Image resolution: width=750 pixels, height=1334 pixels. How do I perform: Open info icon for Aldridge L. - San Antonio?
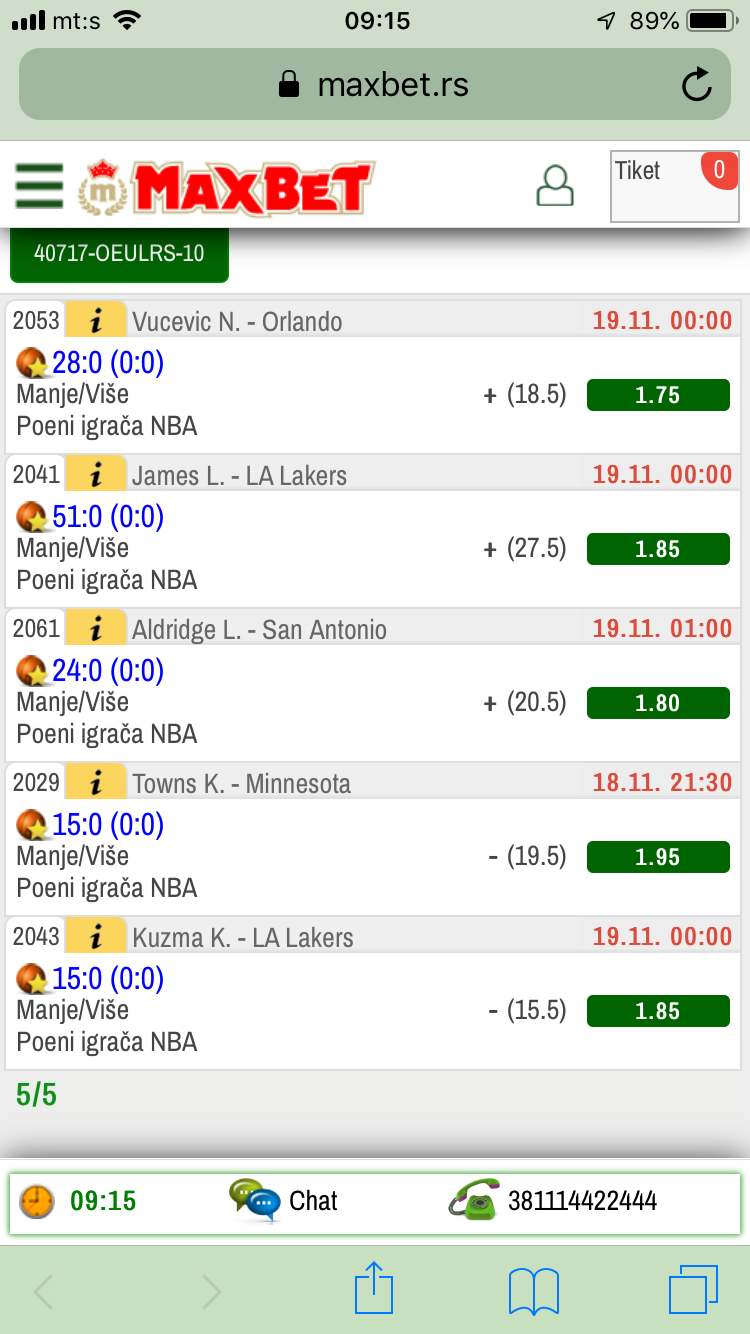[x=96, y=628]
